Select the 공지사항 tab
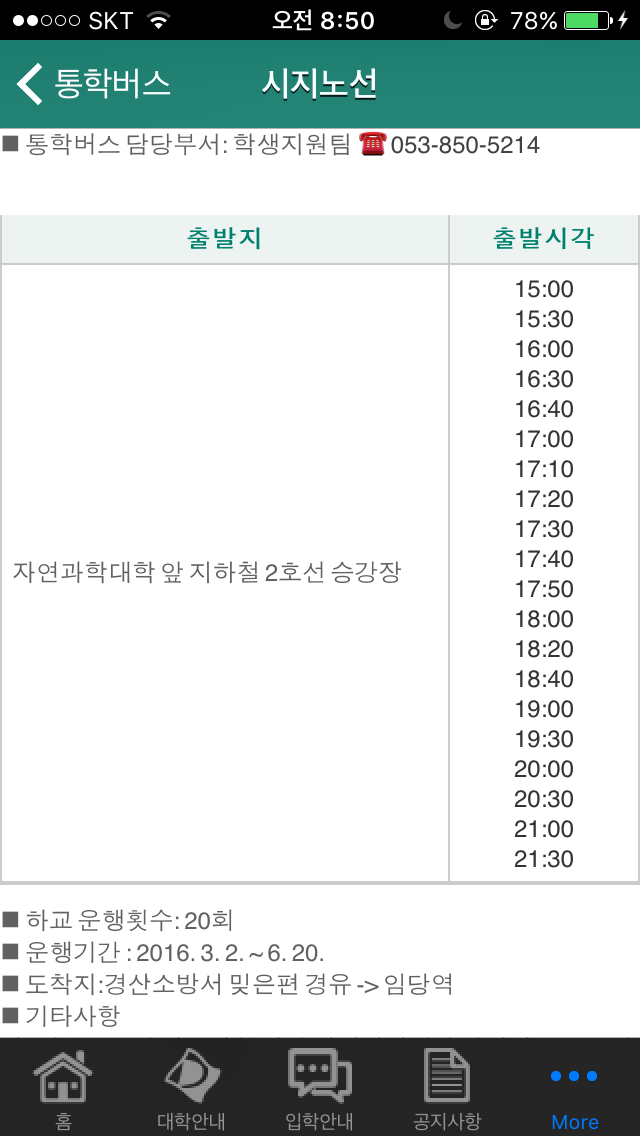 pos(447,1087)
